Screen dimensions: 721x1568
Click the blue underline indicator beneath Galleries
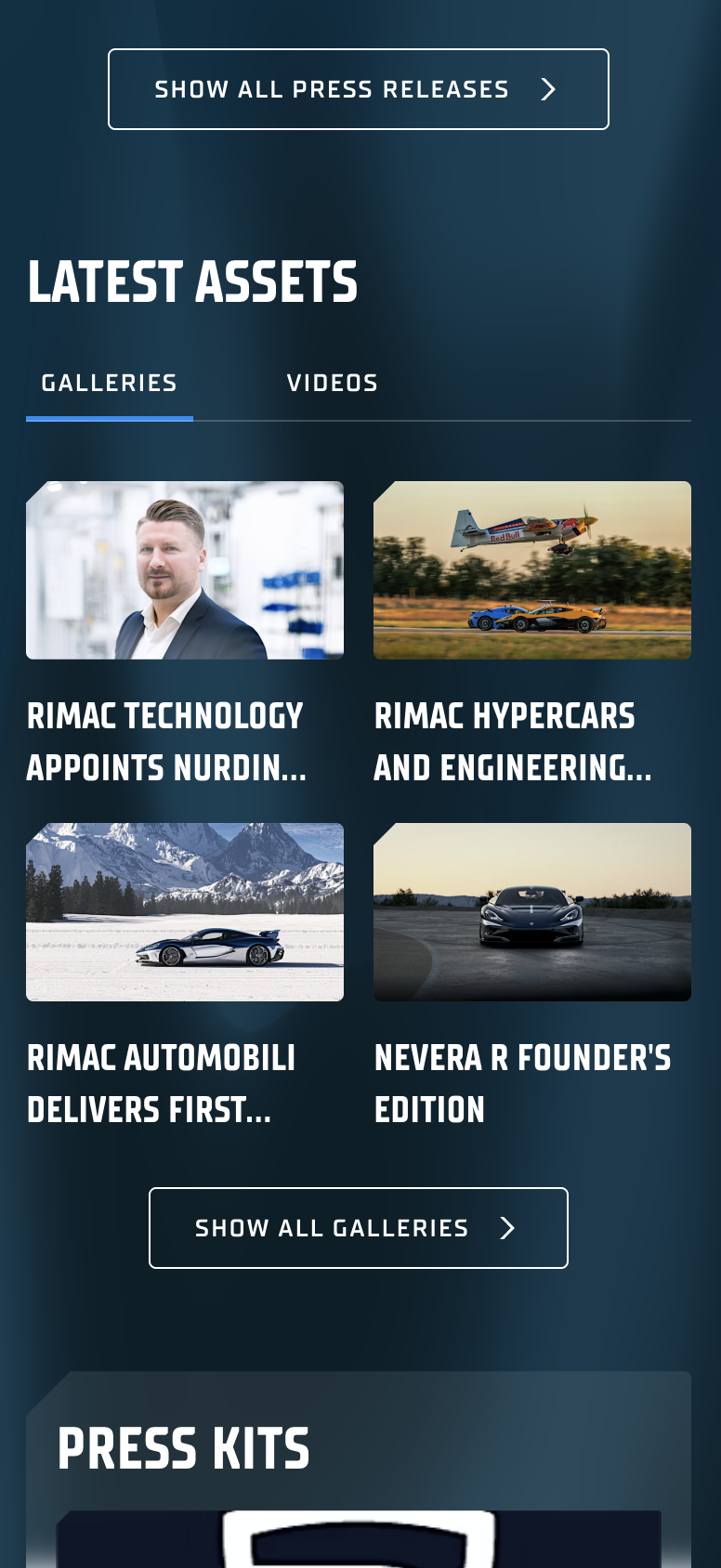109,421
